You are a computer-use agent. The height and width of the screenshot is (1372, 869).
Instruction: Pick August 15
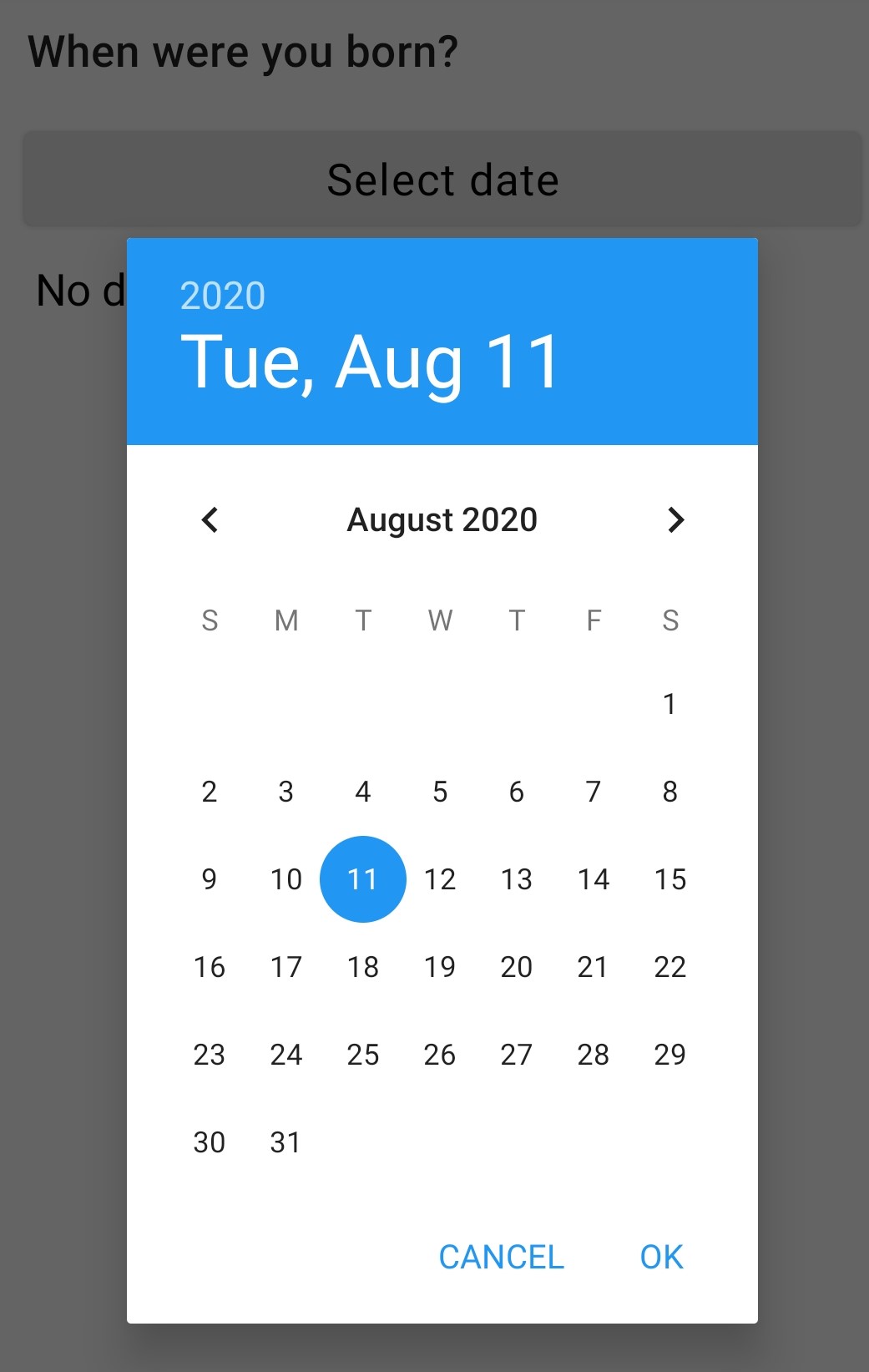(x=669, y=879)
